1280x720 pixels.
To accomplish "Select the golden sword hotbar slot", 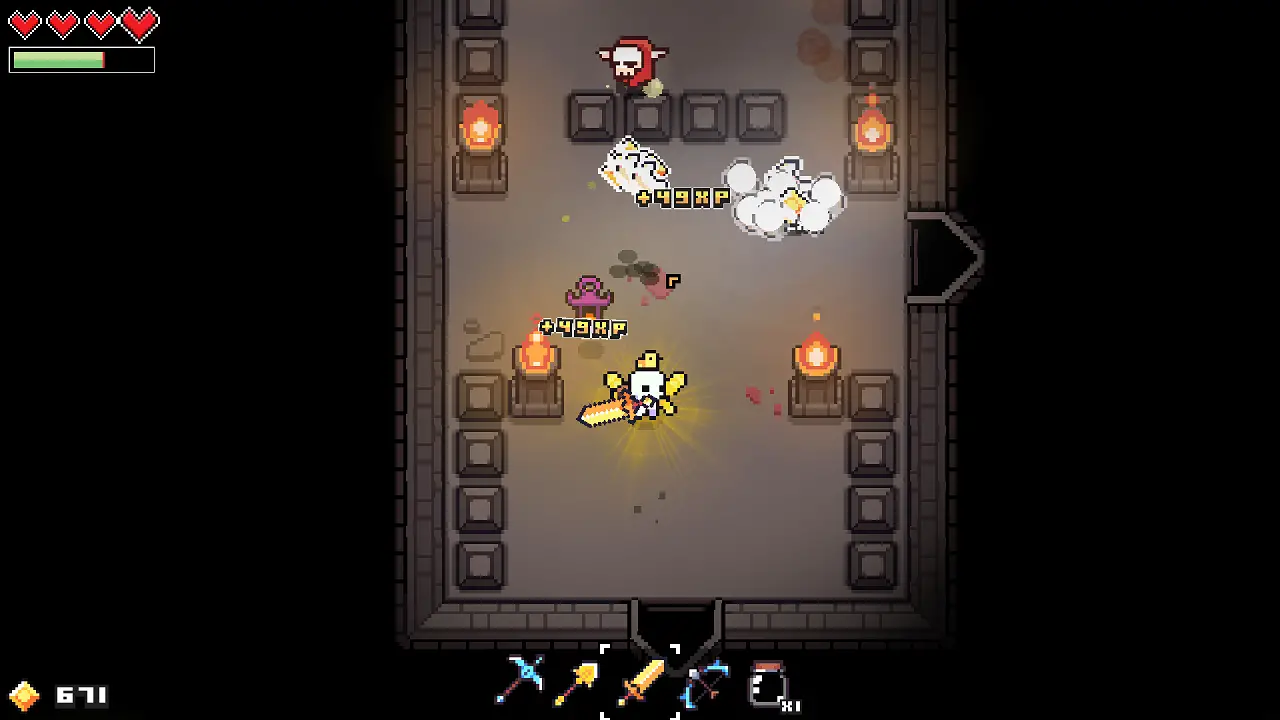I will click(x=640, y=683).
